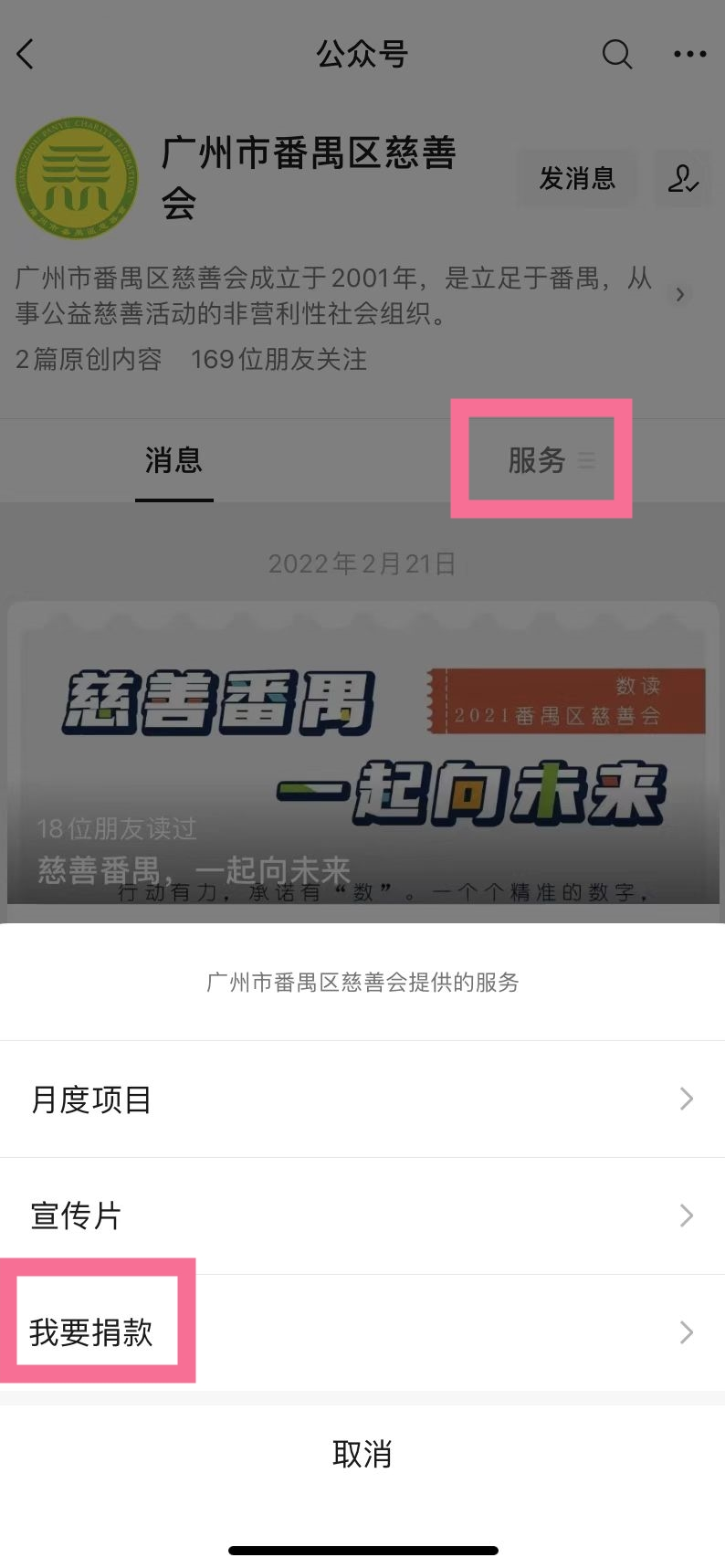
Task: Open the three-dot overflow menu
Action: (x=689, y=55)
